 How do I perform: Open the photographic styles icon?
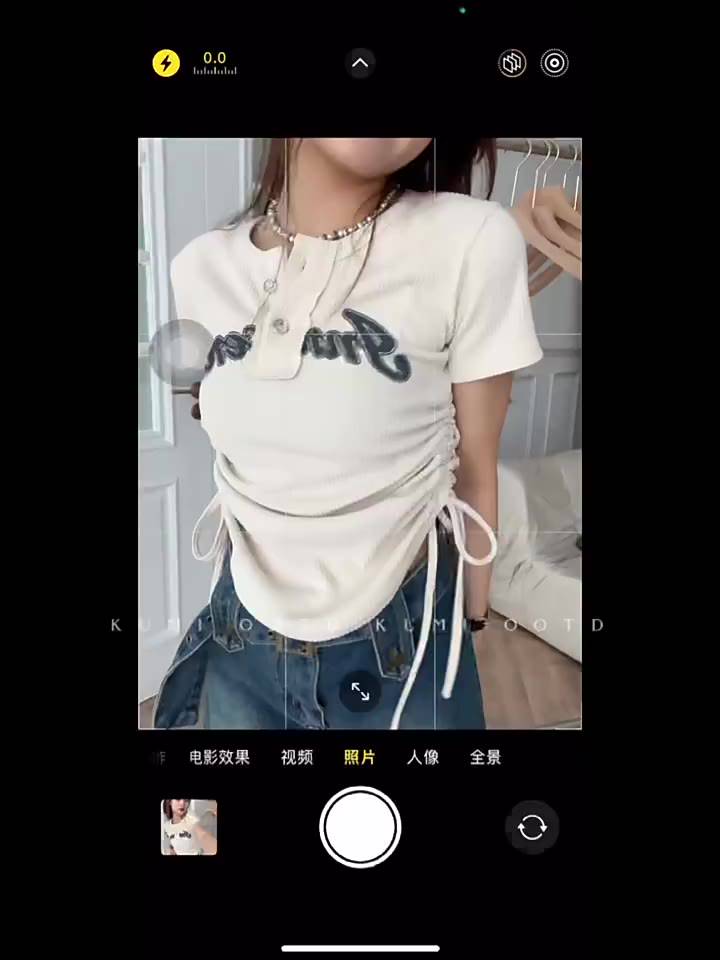click(x=512, y=64)
